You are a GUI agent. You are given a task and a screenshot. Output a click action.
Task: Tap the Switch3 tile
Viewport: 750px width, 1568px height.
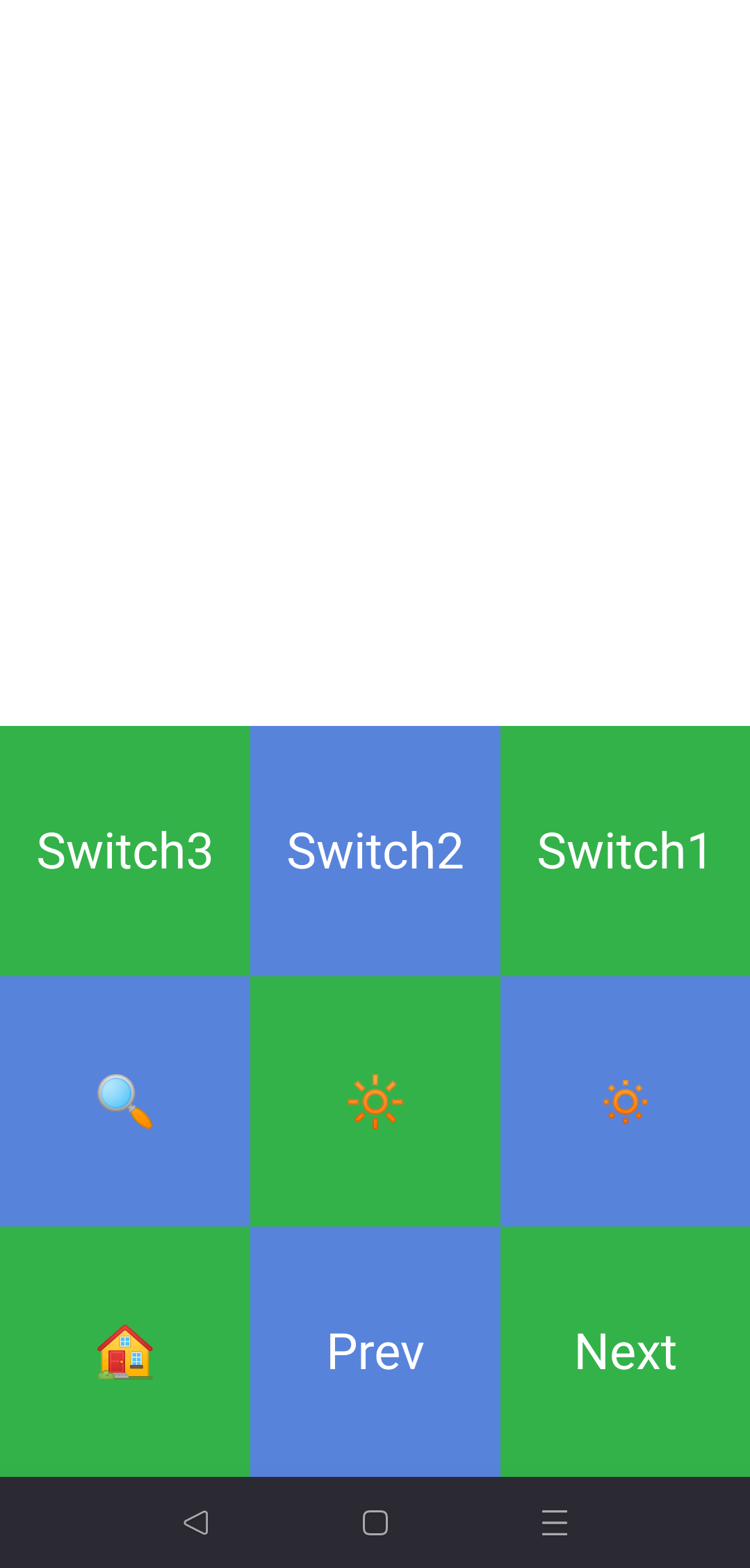point(125,850)
